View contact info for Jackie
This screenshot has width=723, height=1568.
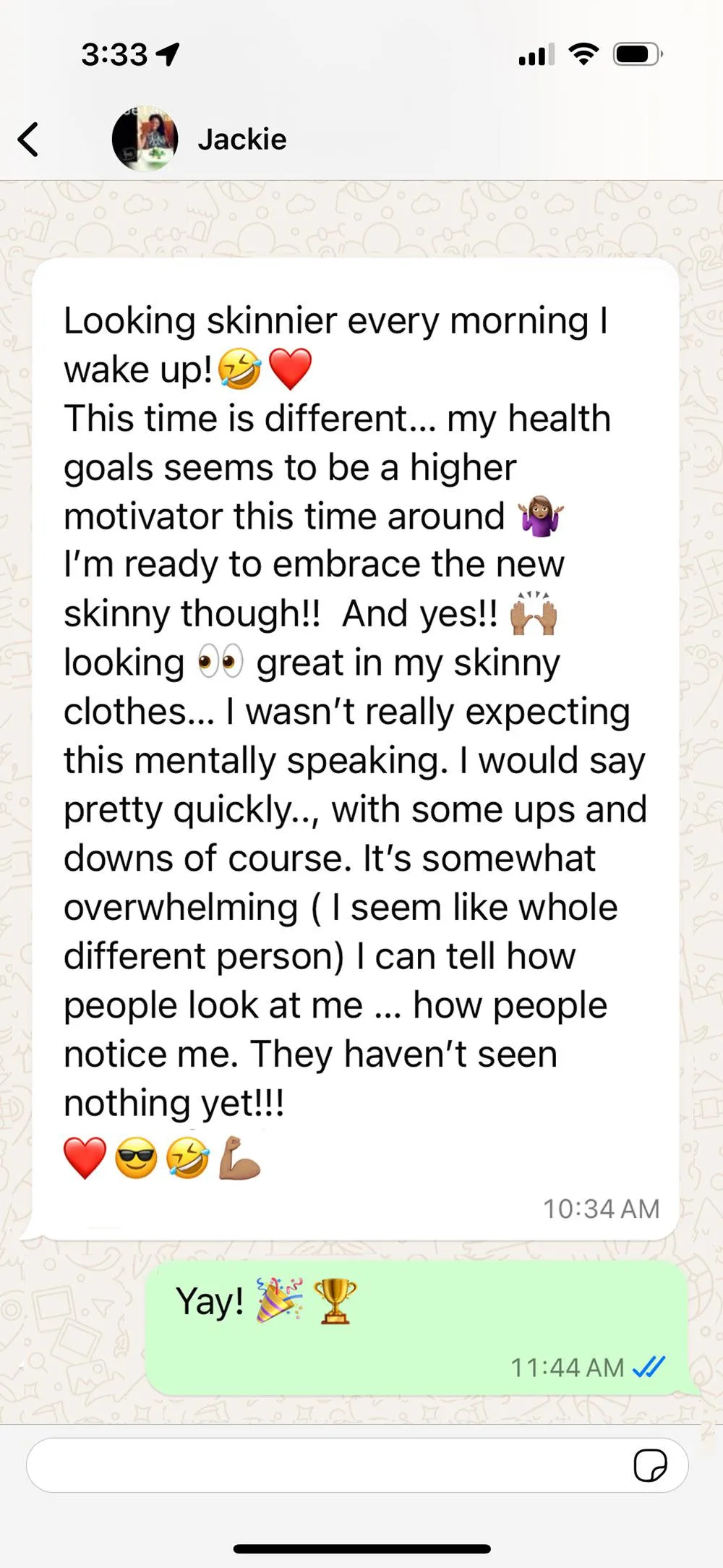pos(242,140)
